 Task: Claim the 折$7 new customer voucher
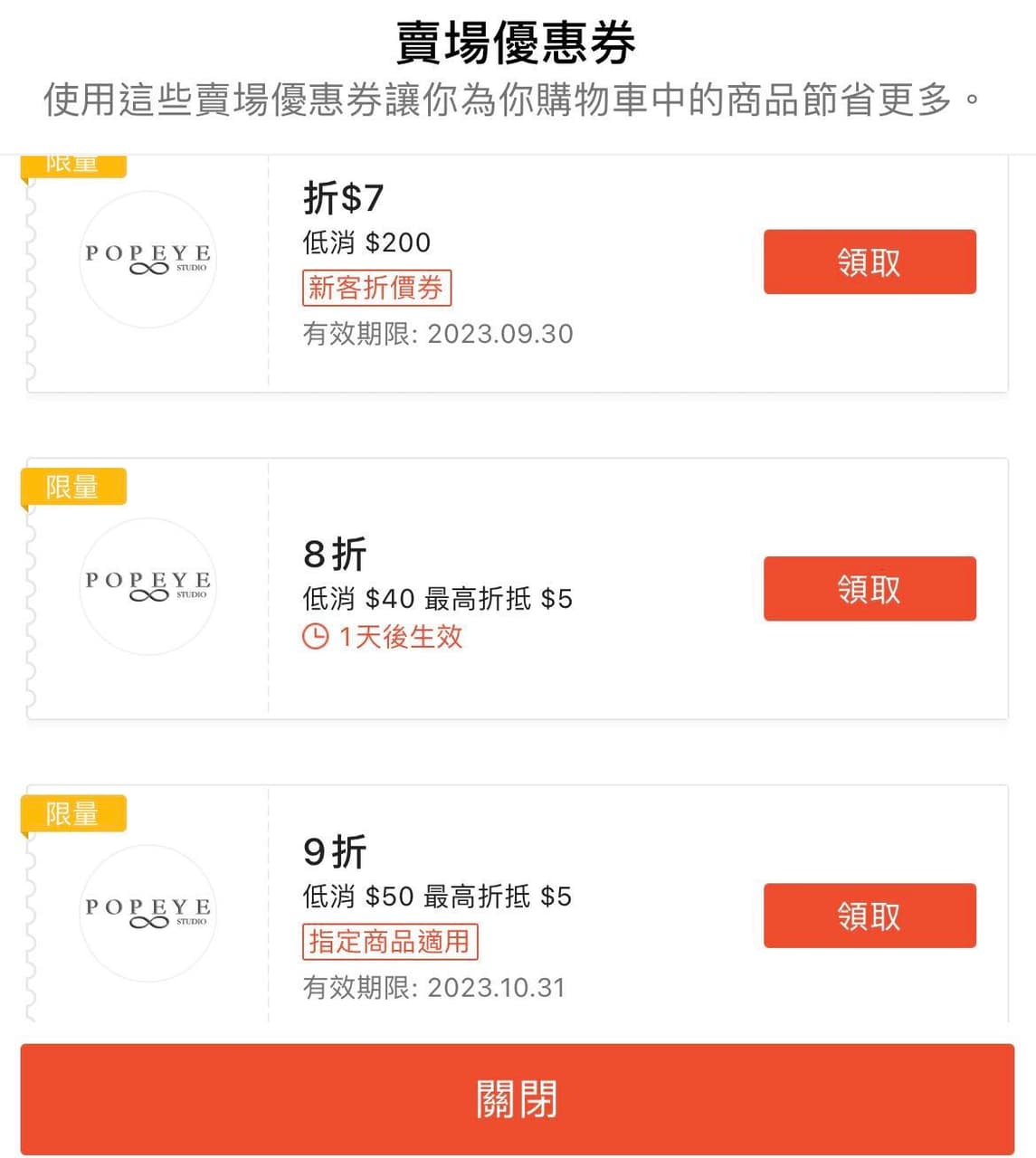pyautogui.click(x=869, y=262)
